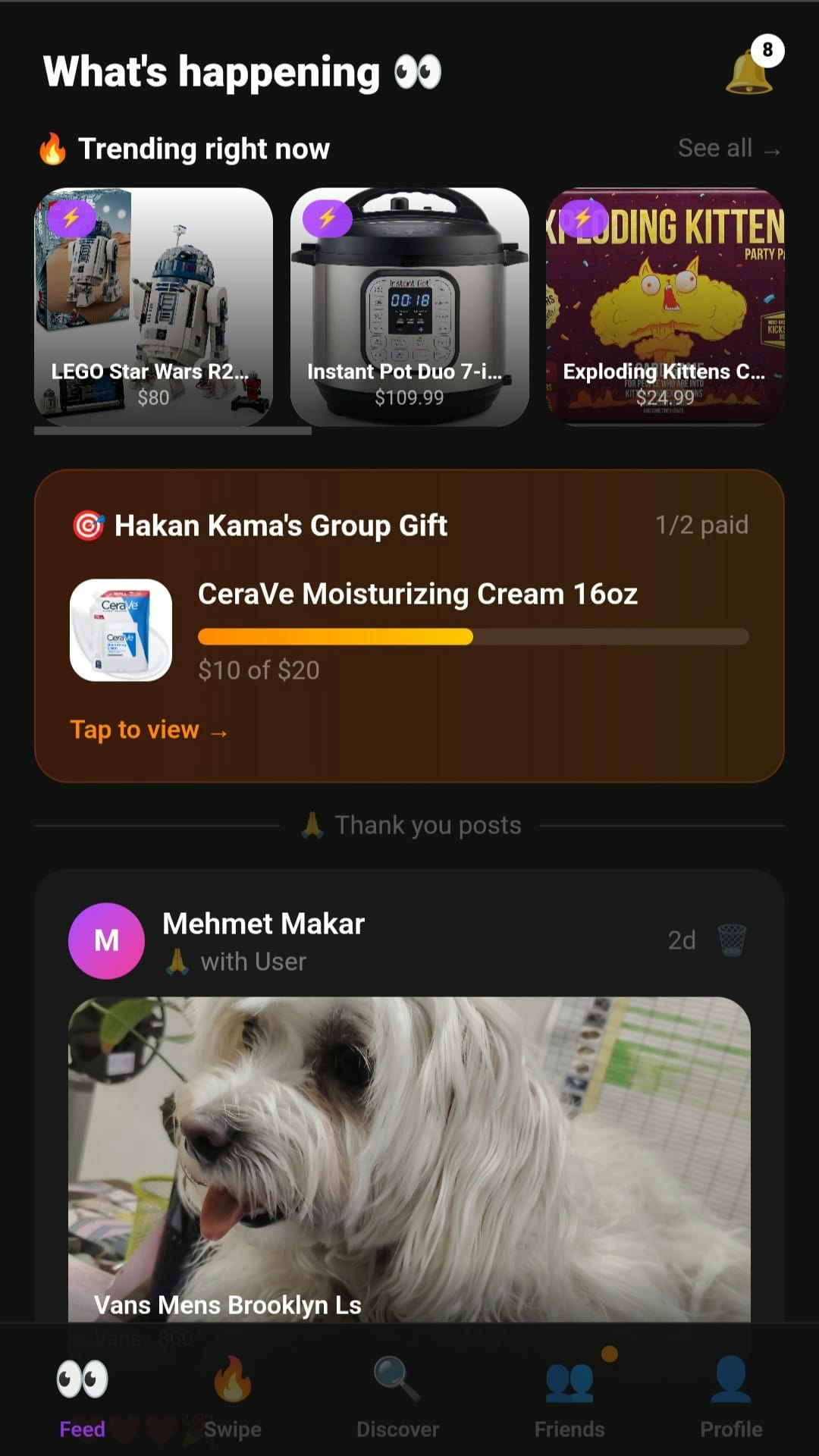See all trending items
The image size is (819, 1456).
(728, 149)
